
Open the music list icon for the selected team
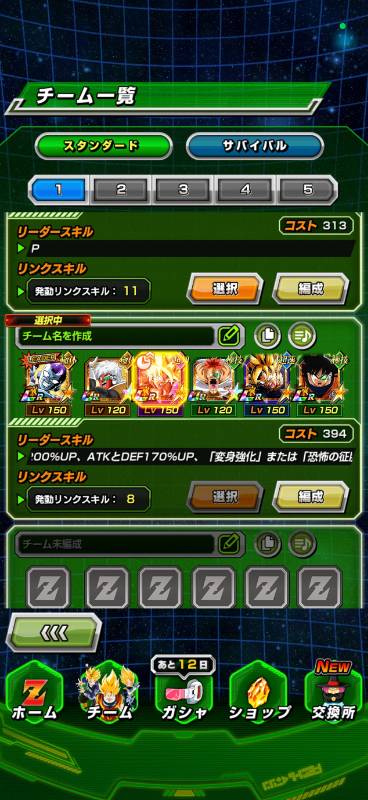302,336
